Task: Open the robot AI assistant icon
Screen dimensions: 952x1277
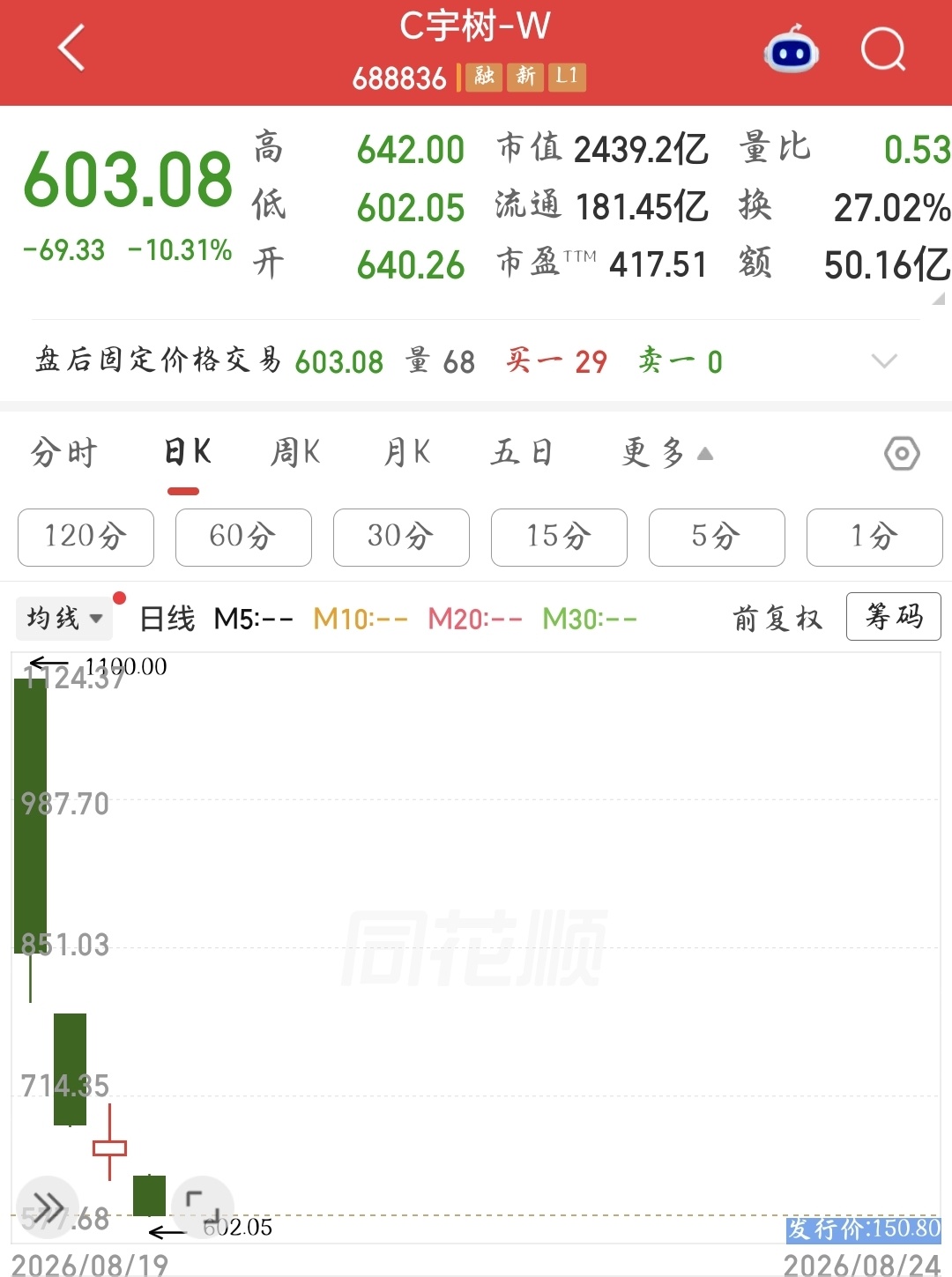Action: coord(791,49)
